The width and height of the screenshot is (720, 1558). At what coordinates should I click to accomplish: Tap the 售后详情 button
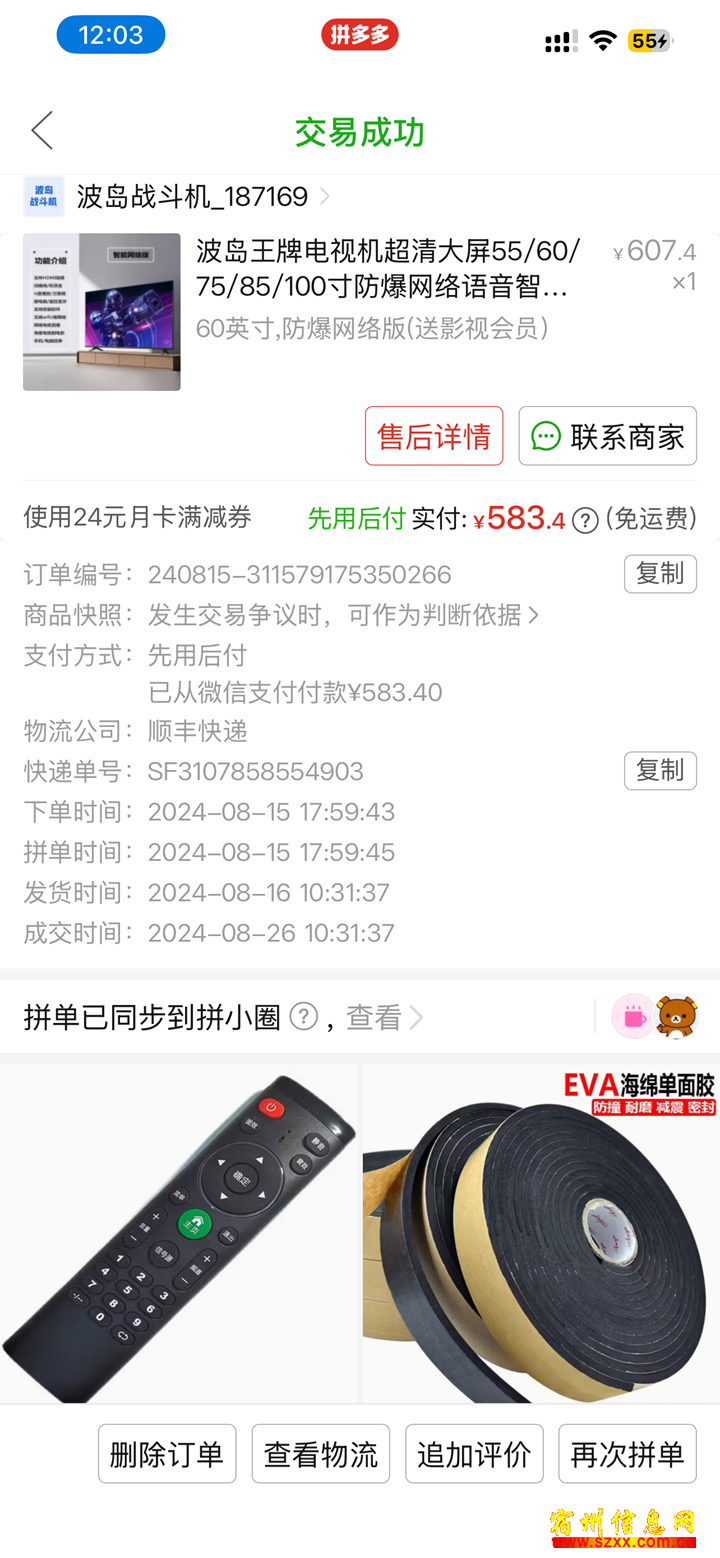[x=434, y=436]
